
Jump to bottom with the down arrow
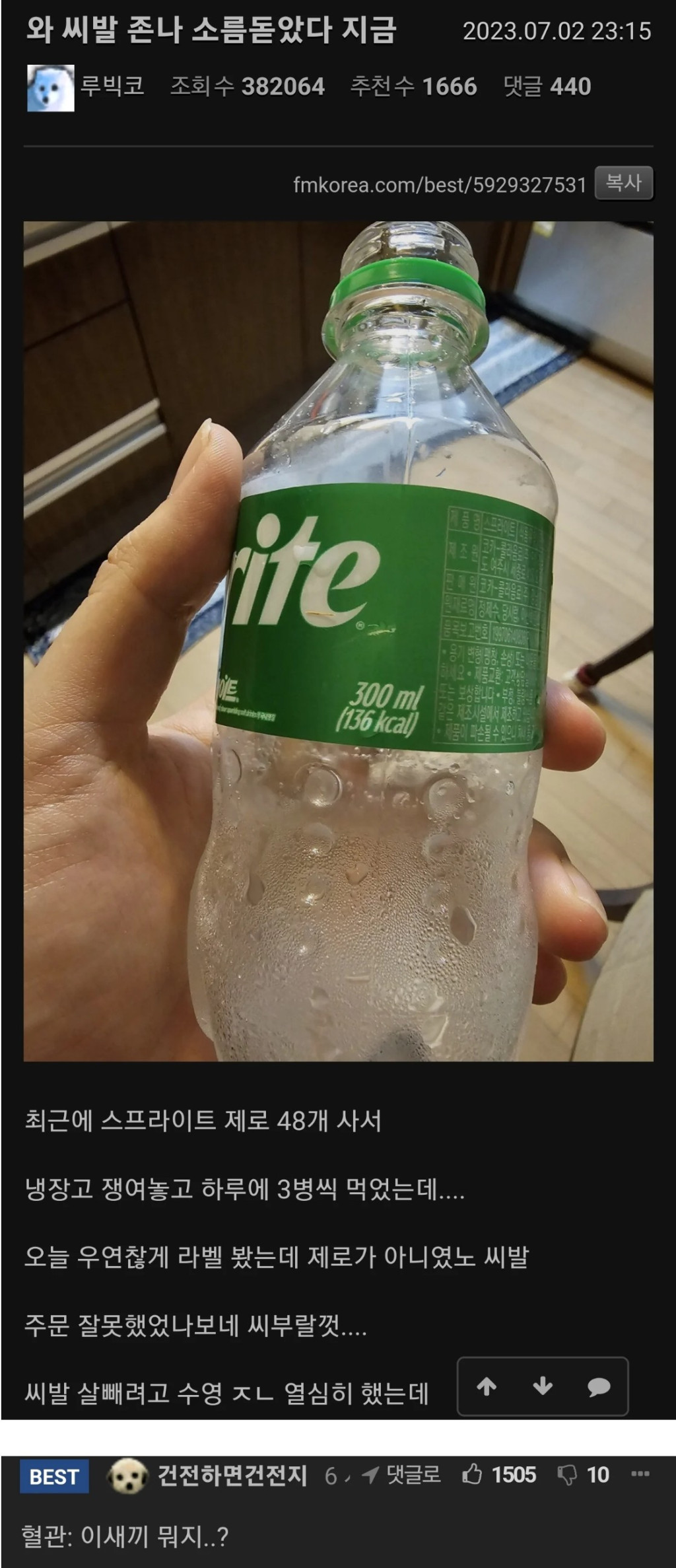543,1386
